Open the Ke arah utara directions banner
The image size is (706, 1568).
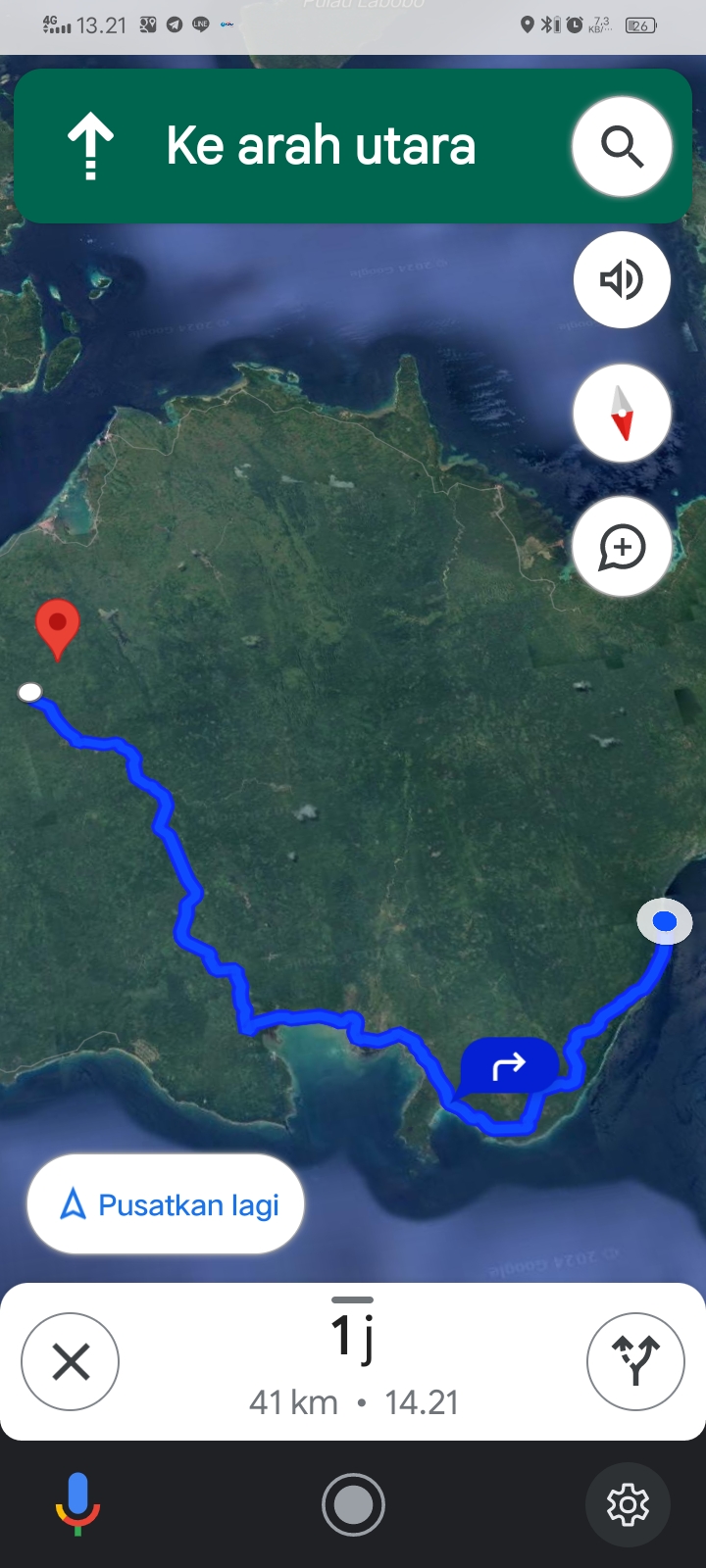294,146
